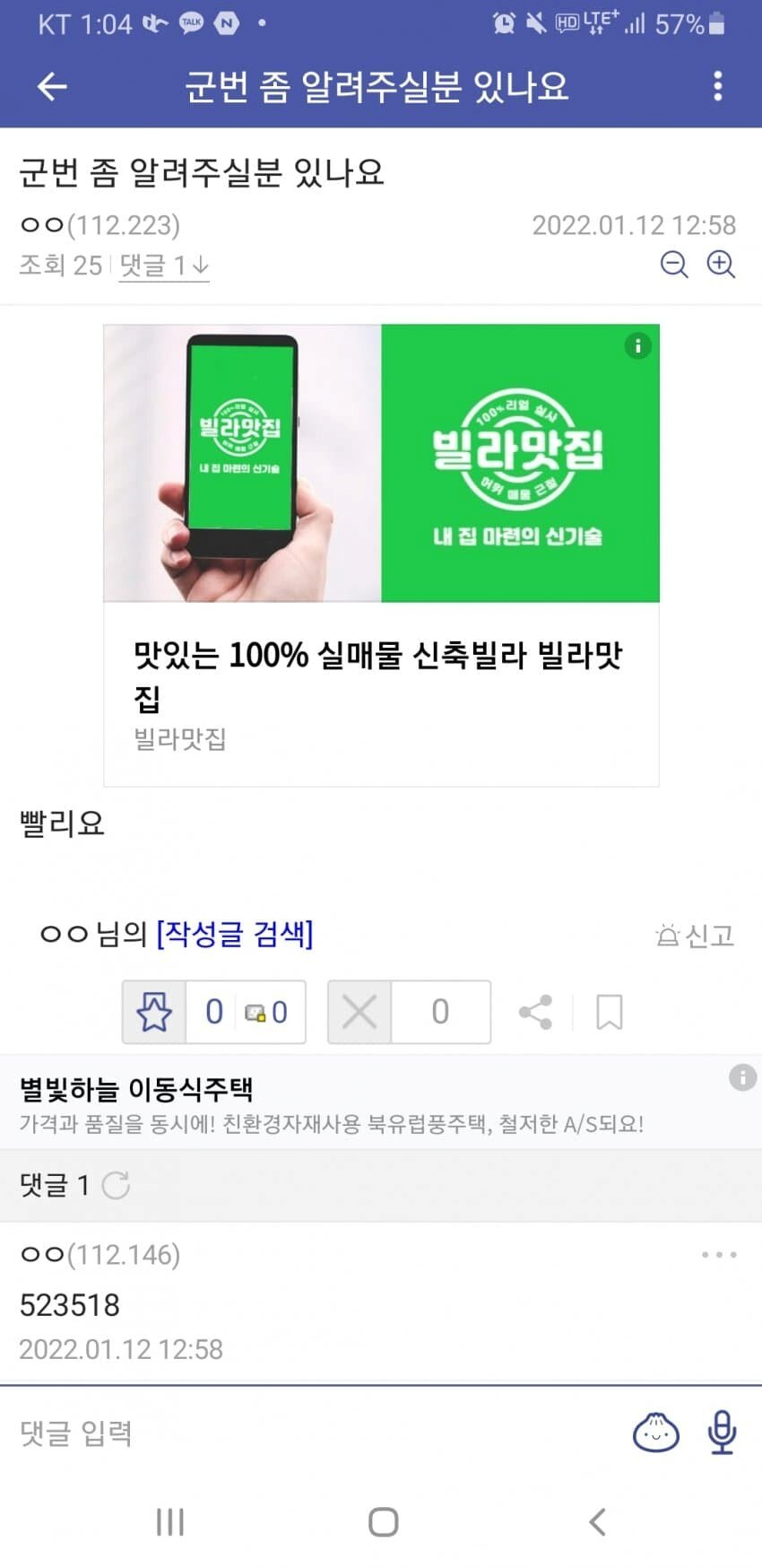
Task: Downvote the post with X button
Action: pyautogui.click(x=359, y=1012)
